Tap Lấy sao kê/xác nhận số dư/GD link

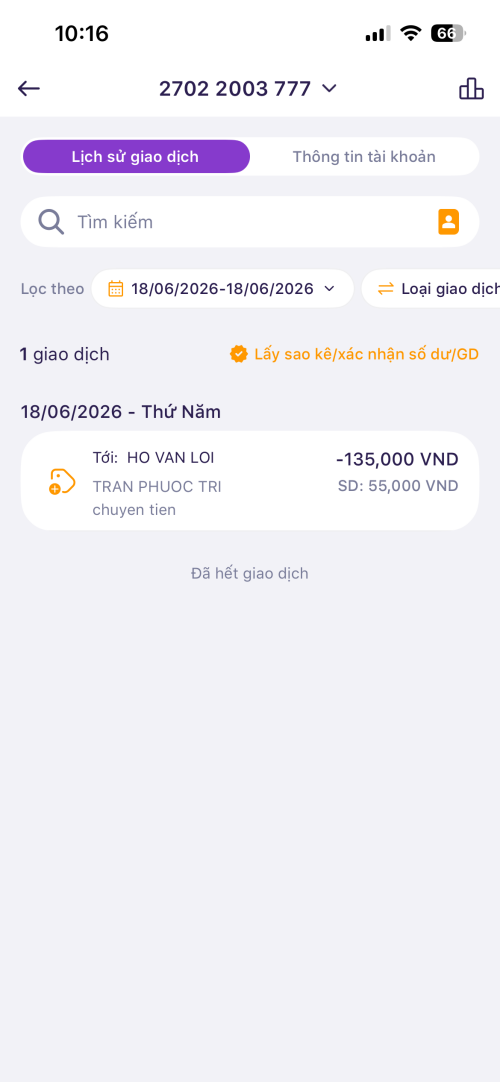(354, 355)
